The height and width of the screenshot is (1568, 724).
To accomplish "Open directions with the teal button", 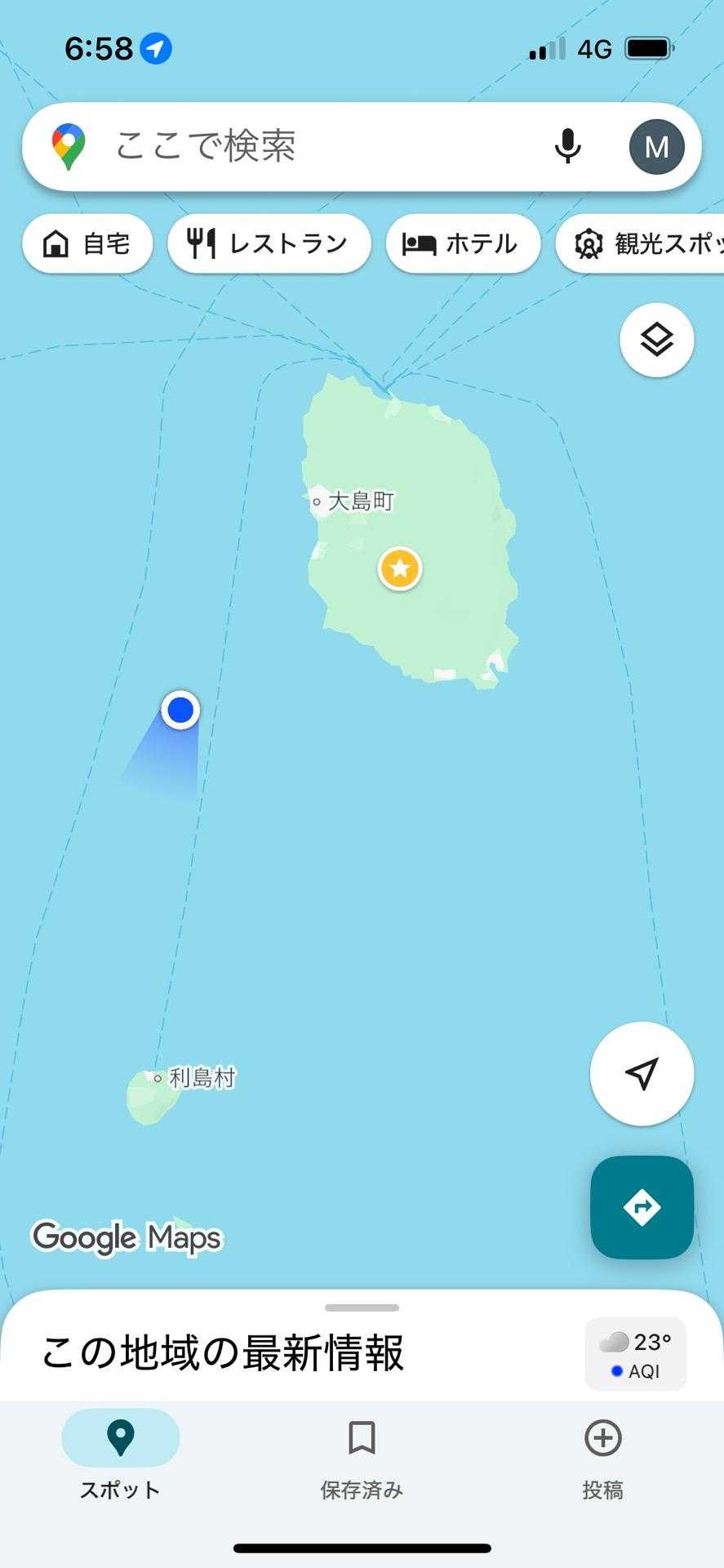I will pos(642,1207).
